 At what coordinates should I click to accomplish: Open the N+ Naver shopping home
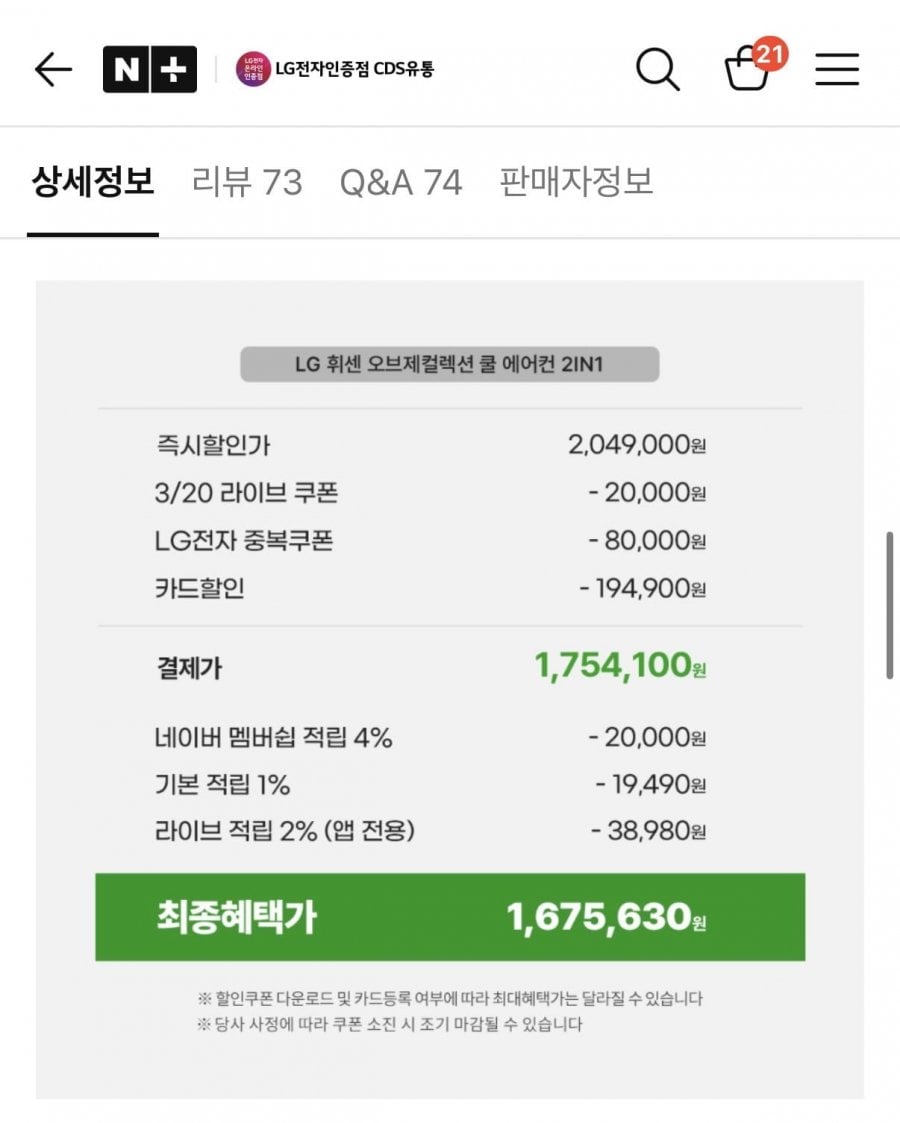149,69
